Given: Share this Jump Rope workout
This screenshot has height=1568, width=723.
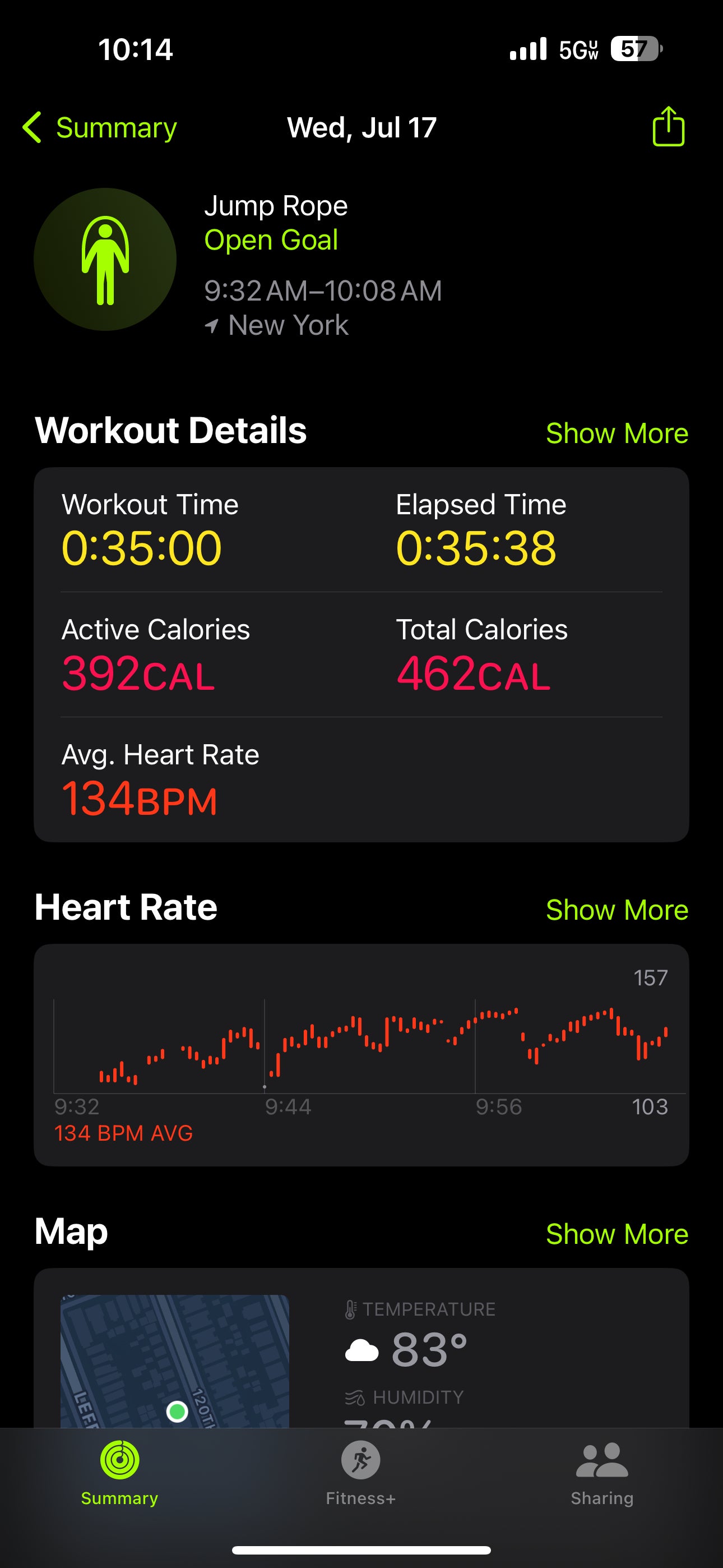Looking at the screenshot, I should click(668, 127).
